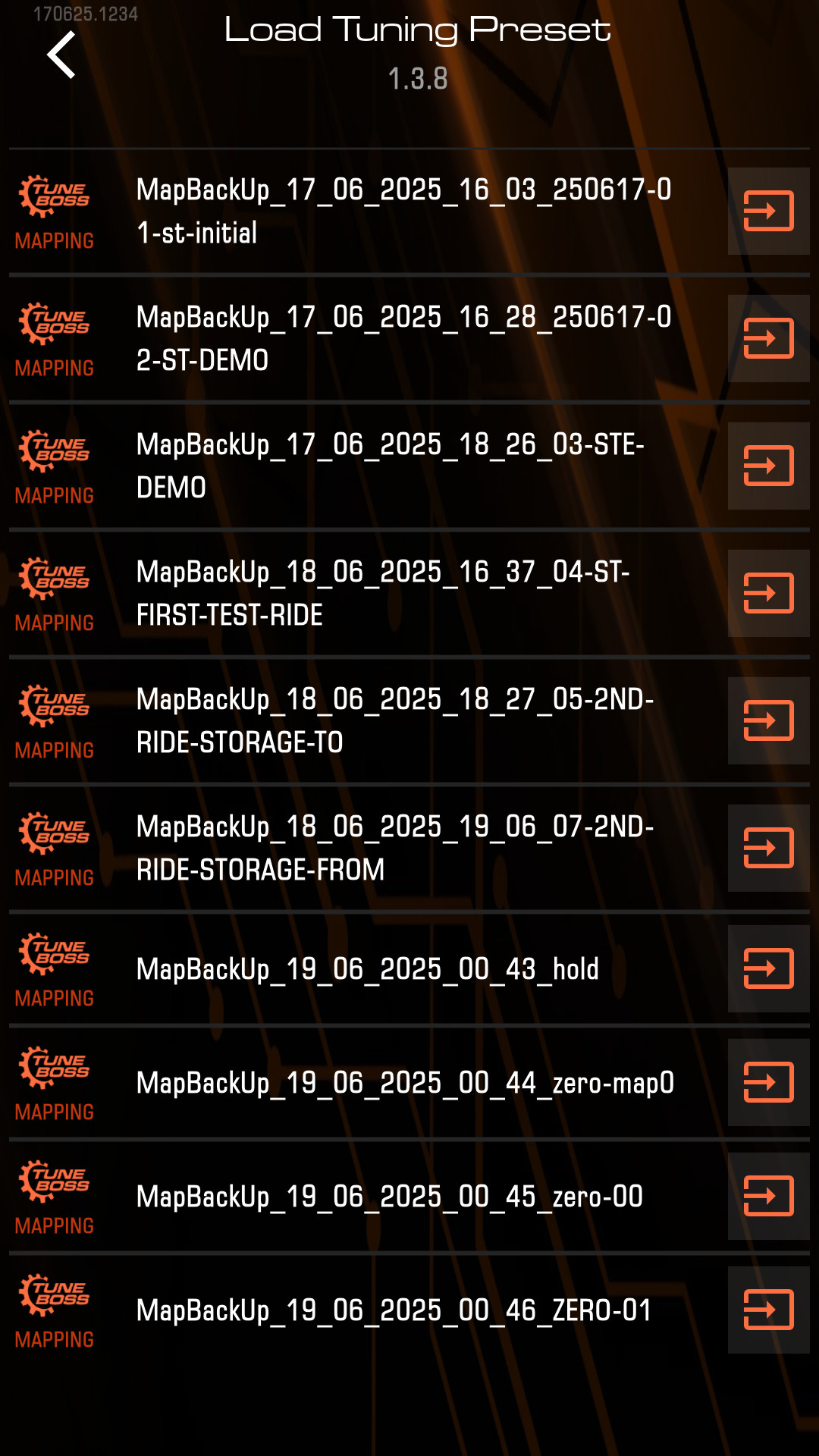Screen dimensions: 819x1456
Task: Load the 250617-01-st-initial preset
Action: click(768, 211)
